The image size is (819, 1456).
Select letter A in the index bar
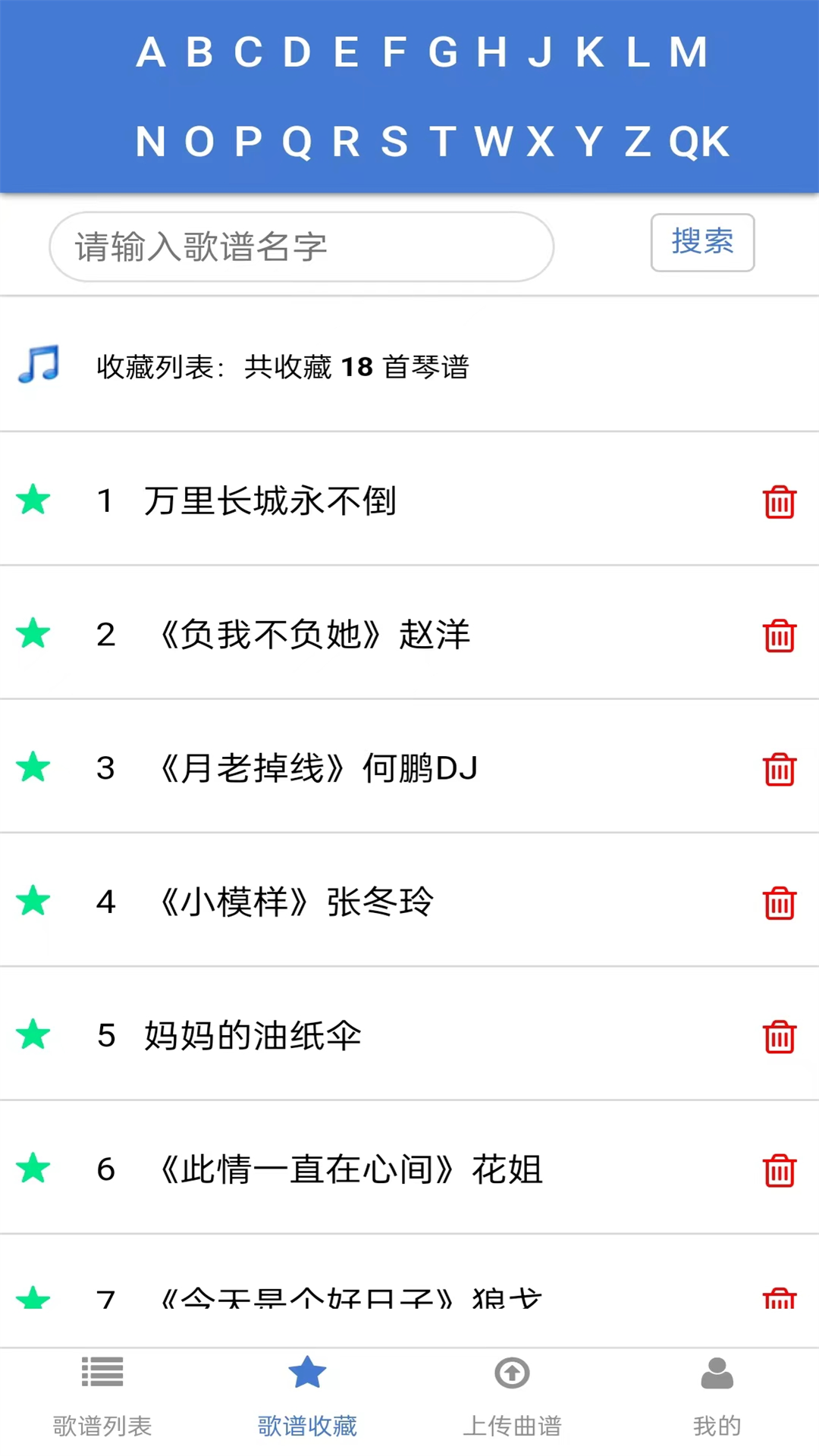[150, 52]
